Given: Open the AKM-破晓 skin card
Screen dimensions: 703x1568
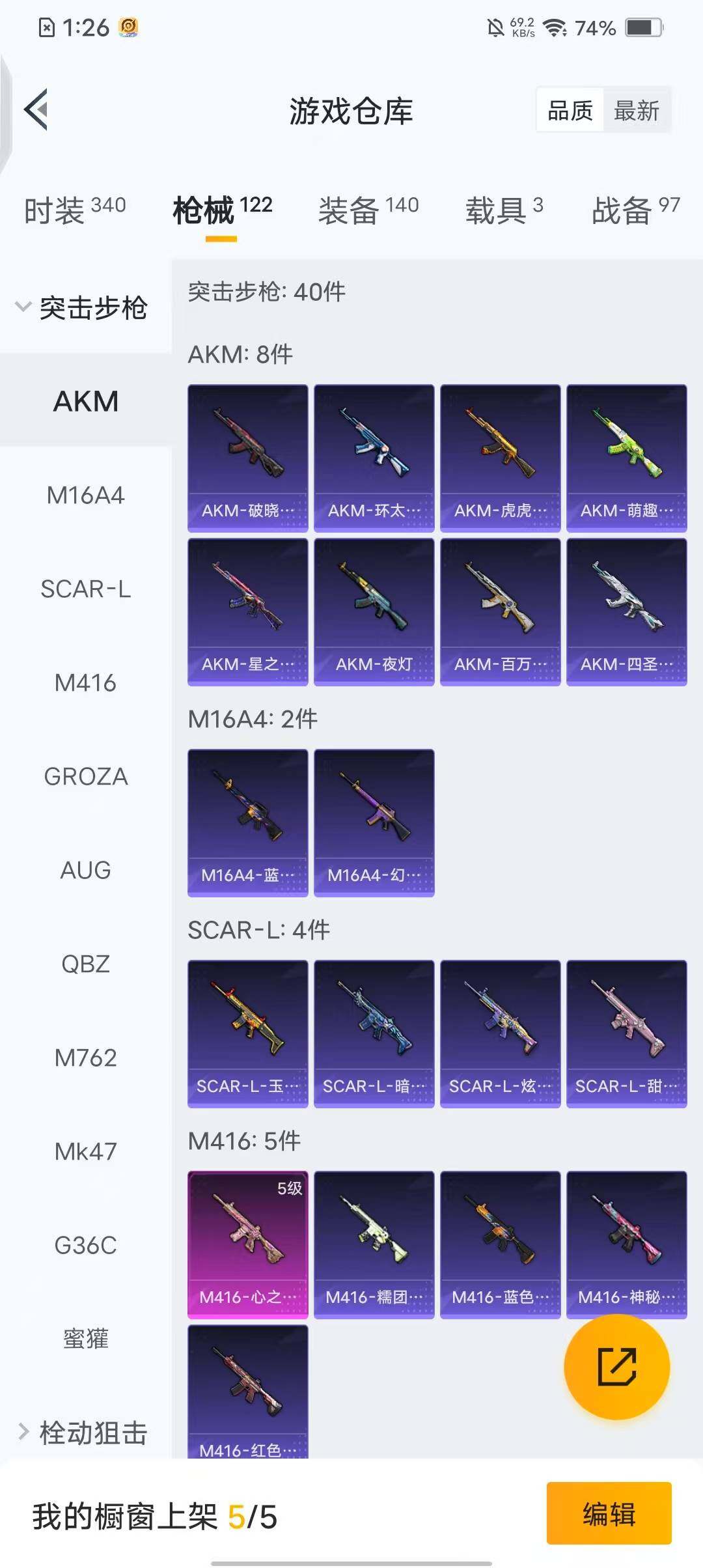Looking at the screenshot, I should (x=247, y=458).
